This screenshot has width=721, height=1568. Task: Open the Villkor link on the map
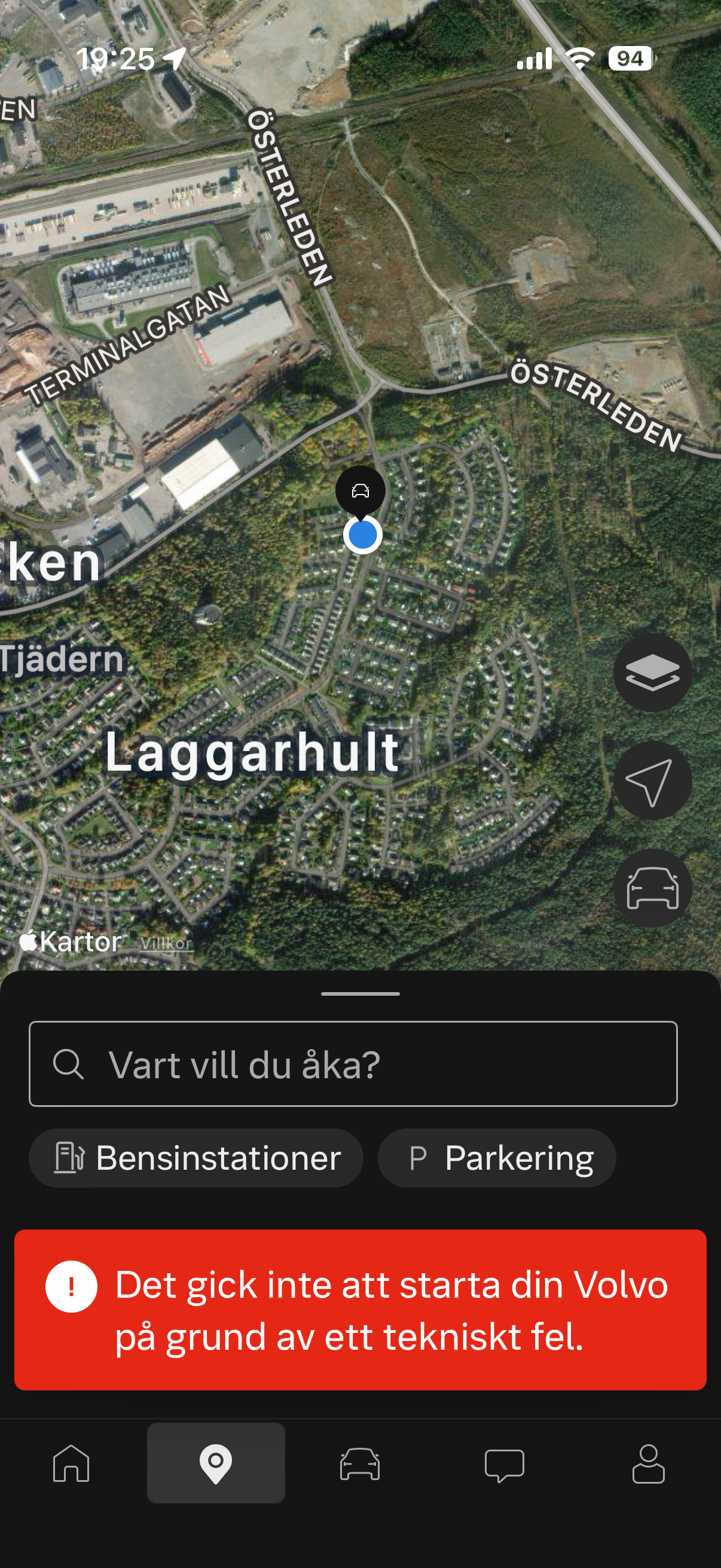(x=166, y=944)
